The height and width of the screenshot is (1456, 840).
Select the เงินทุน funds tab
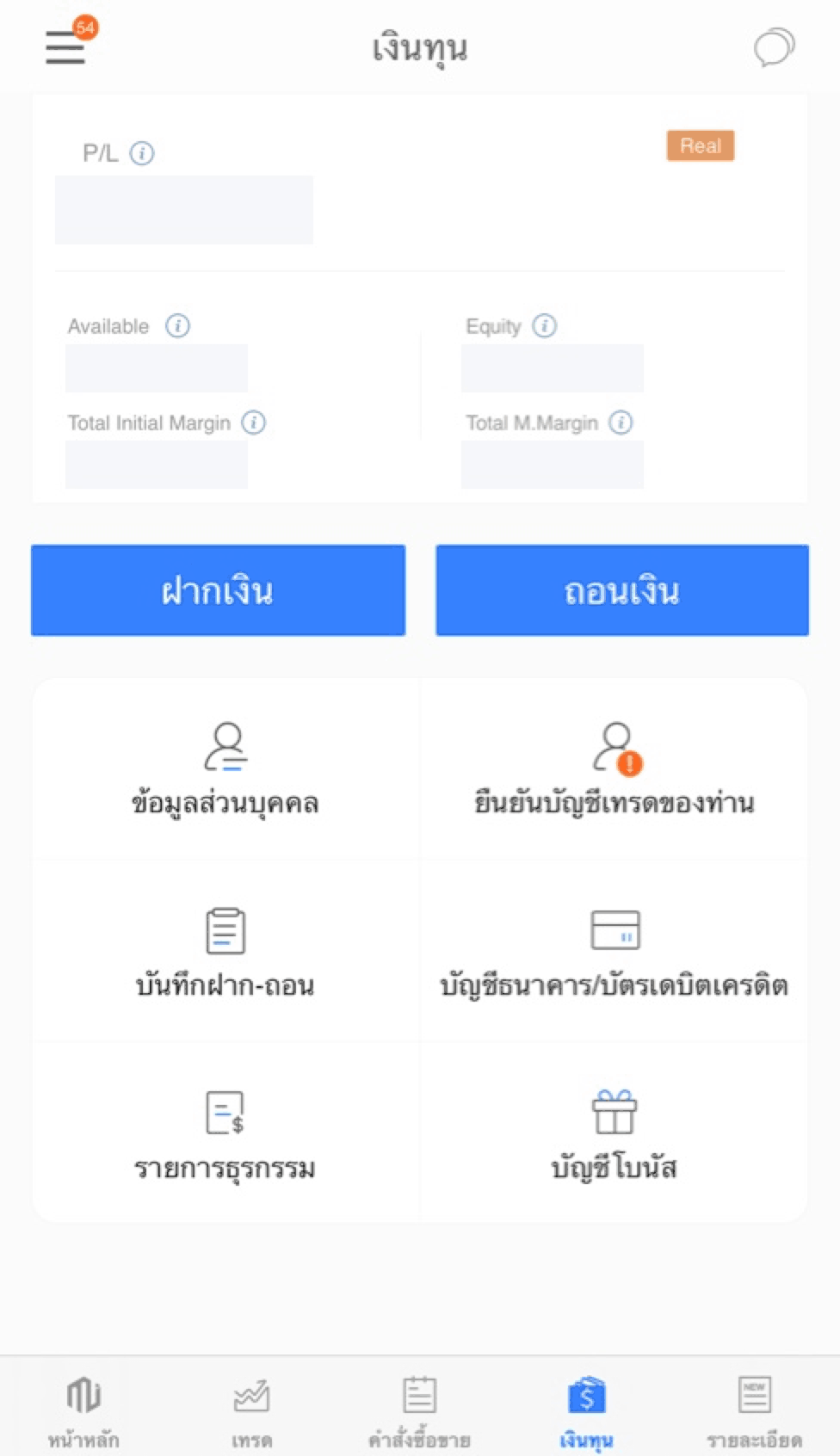tap(586, 1410)
